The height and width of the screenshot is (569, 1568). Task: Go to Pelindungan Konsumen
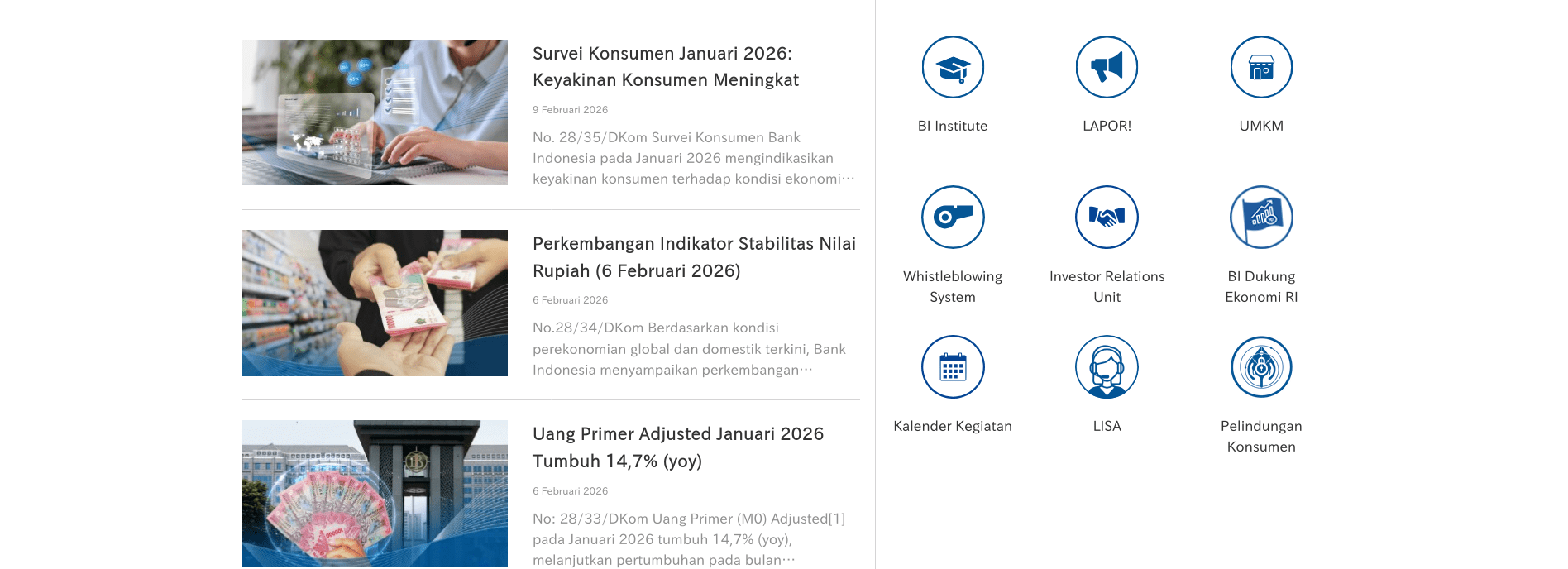pyautogui.click(x=1261, y=367)
